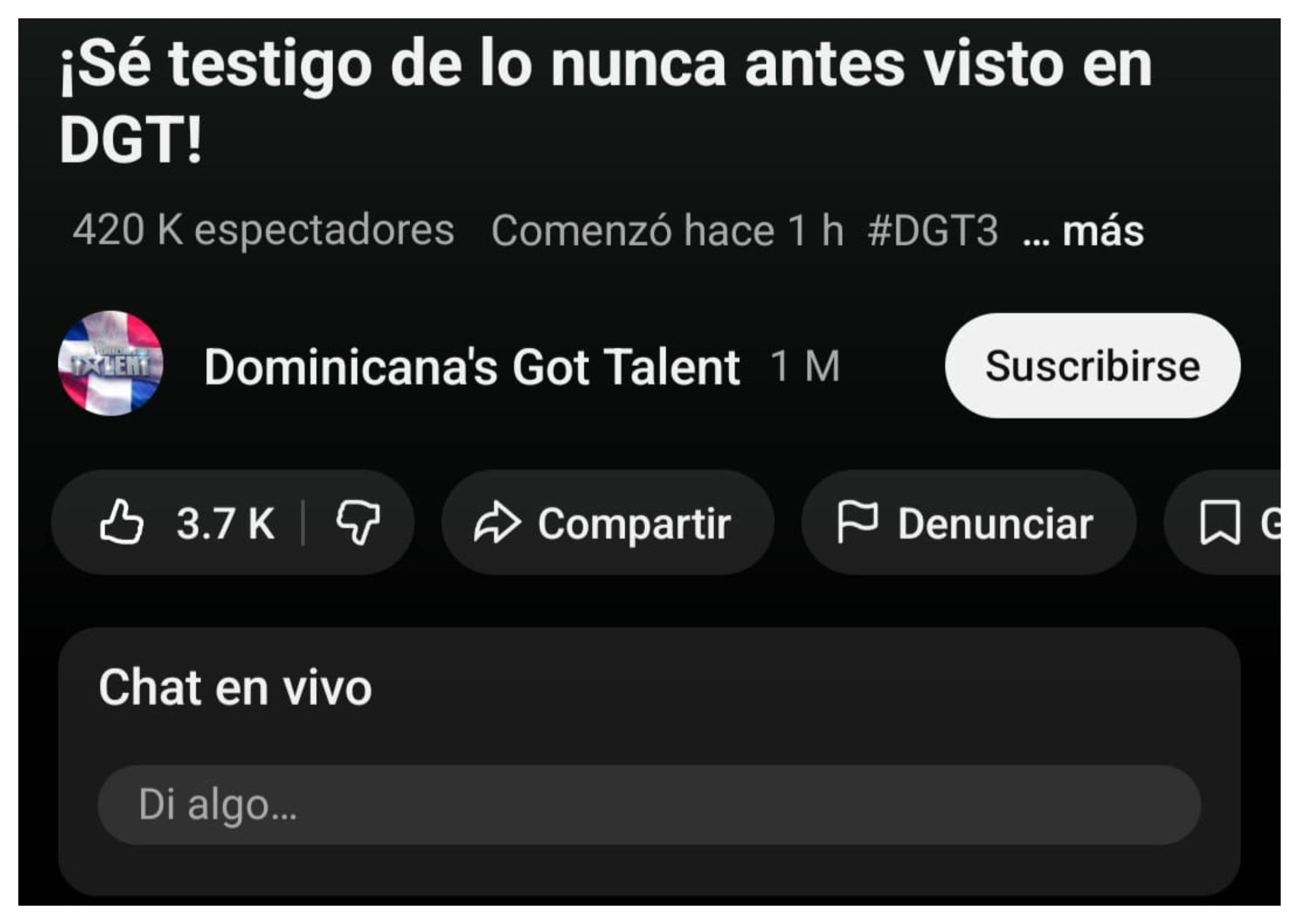This screenshot has height=924, width=1299.
Task: Dislike the live stream
Action: pos(358,523)
